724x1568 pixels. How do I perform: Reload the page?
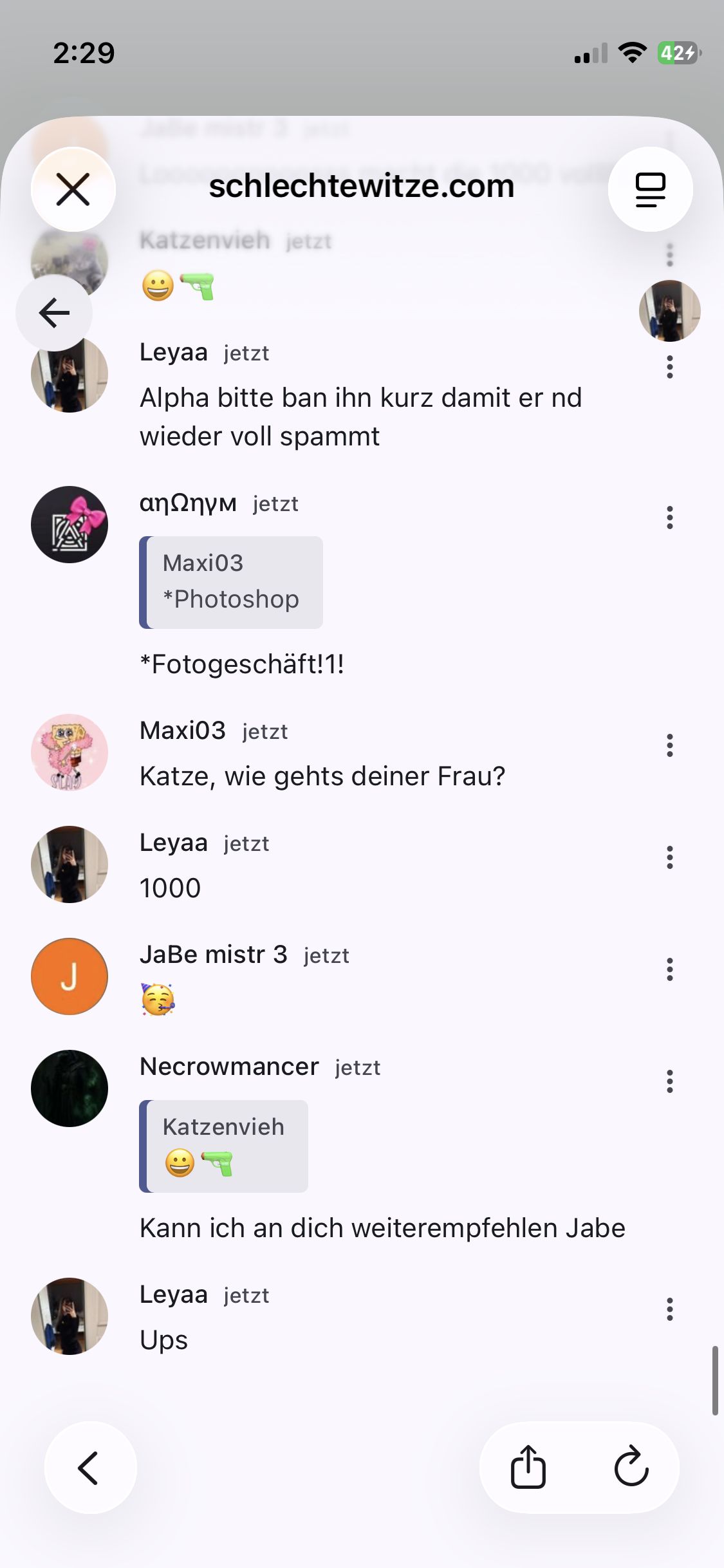[x=631, y=1468]
